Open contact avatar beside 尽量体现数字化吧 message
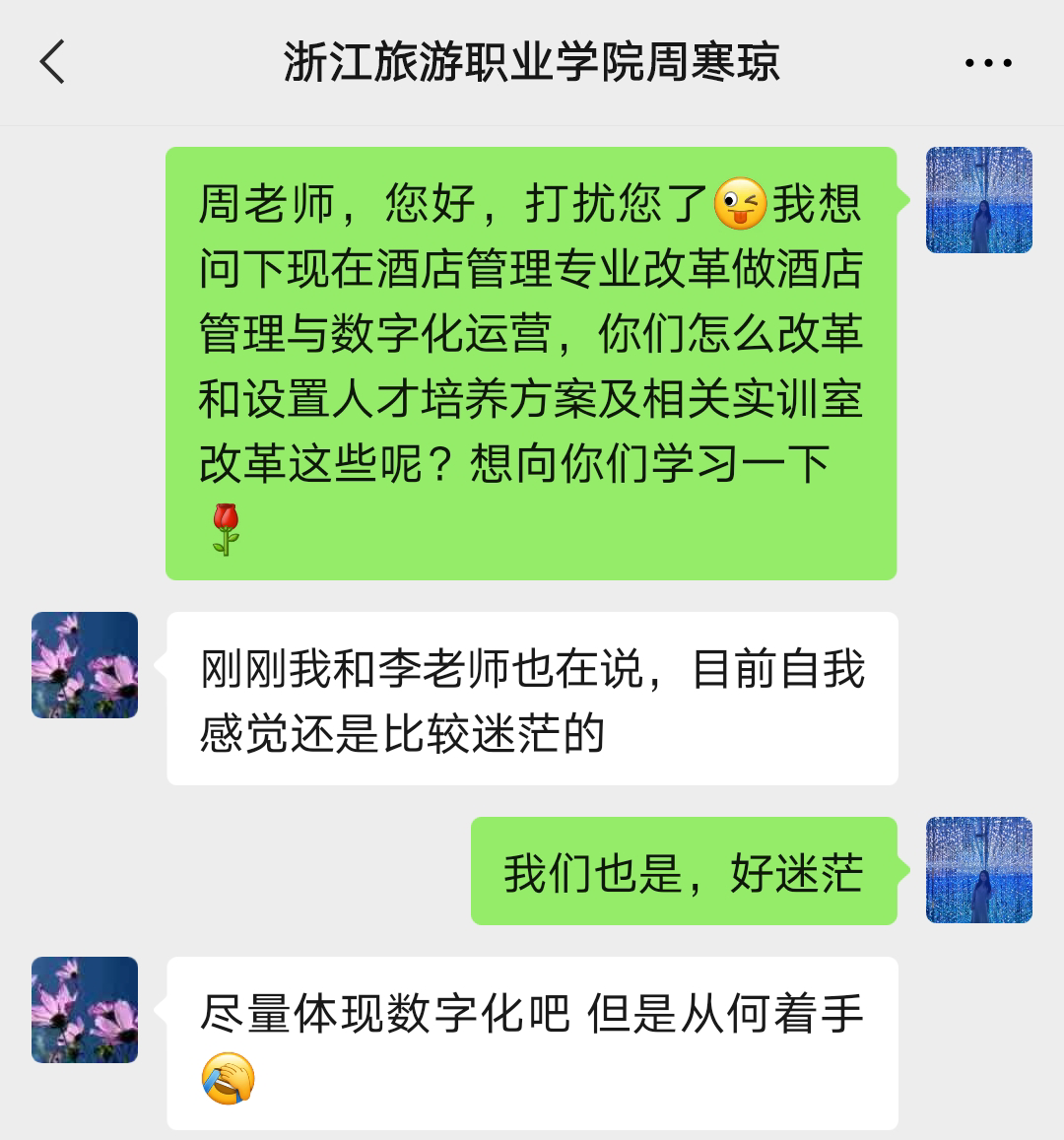This screenshot has height=1140, width=1064. click(x=85, y=1010)
